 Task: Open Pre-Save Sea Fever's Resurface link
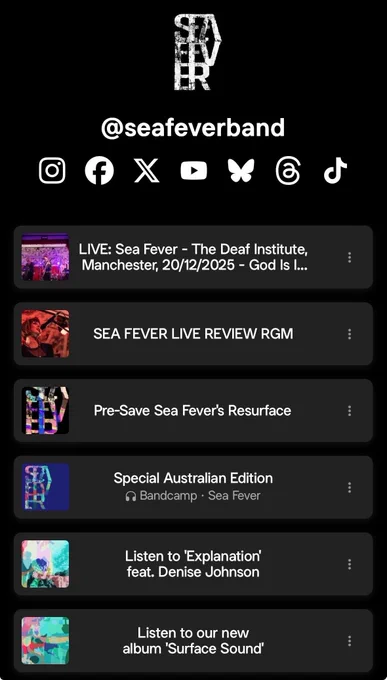click(x=194, y=411)
